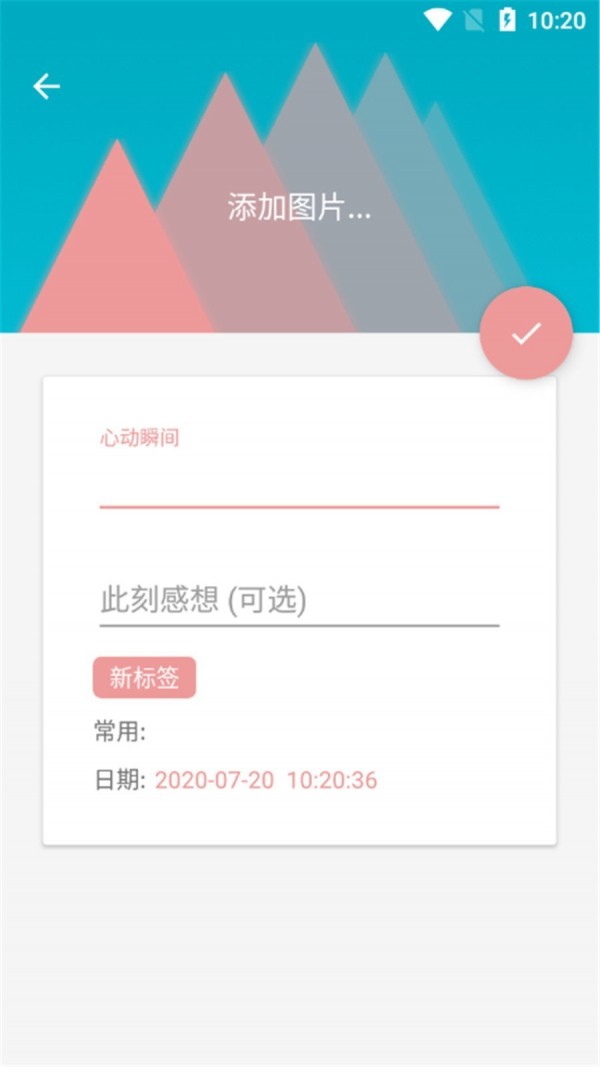Tap 添加图片 to add a picture
Image resolution: width=600 pixels, height=1067 pixels.
299,208
